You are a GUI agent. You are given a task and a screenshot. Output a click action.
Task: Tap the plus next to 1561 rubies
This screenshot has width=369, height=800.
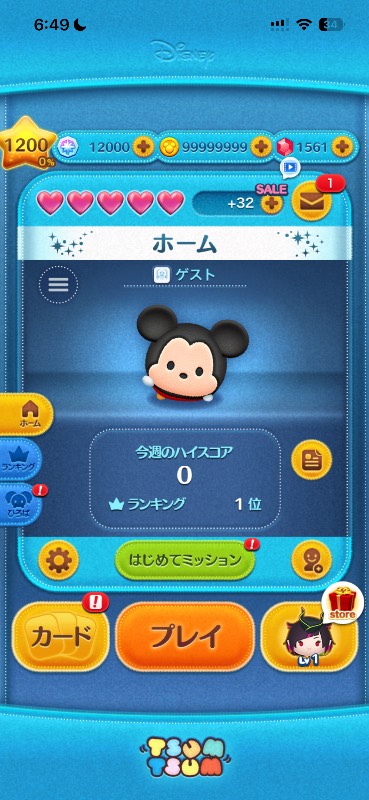click(342, 147)
